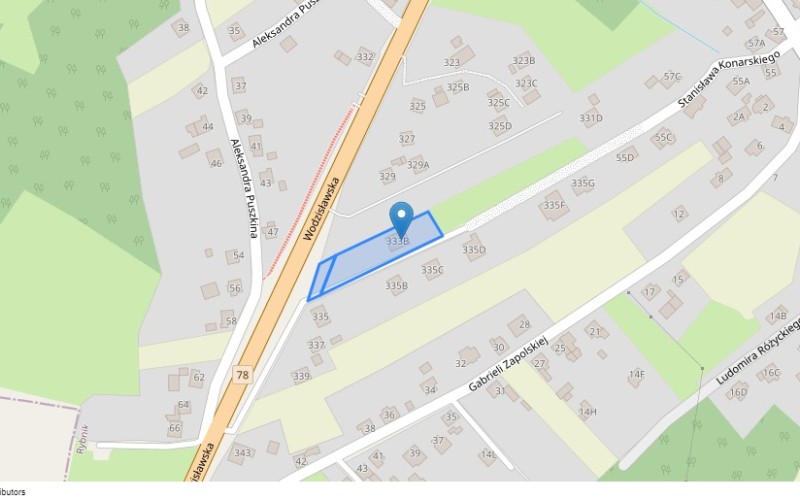Select the highlighted blue parcel 333B
Screen dimensions: 800x500
(362, 262)
